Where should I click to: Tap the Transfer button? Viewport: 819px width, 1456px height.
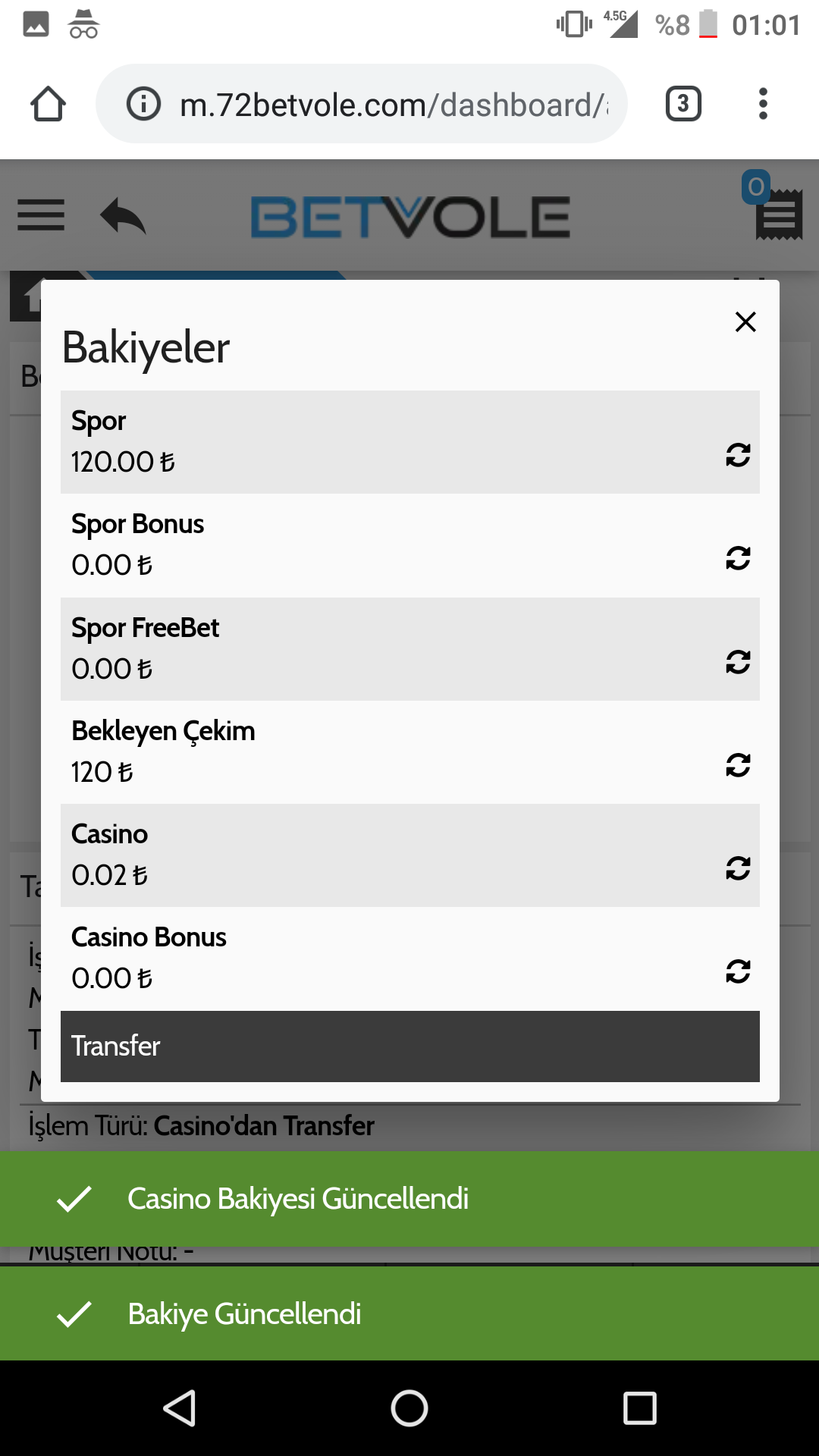click(410, 1046)
